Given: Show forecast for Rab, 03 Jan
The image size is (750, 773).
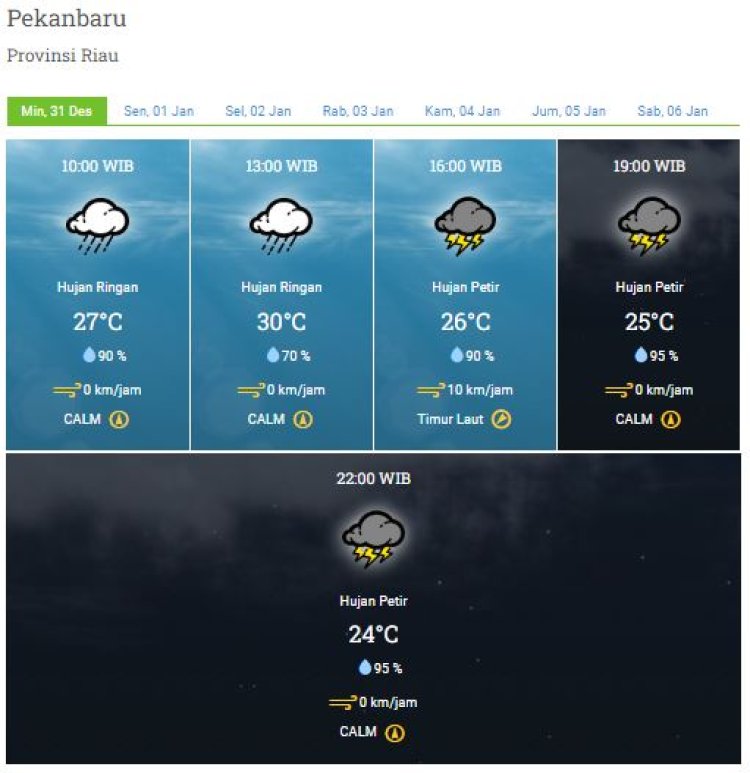Looking at the screenshot, I should pyautogui.click(x=358, y=111).
